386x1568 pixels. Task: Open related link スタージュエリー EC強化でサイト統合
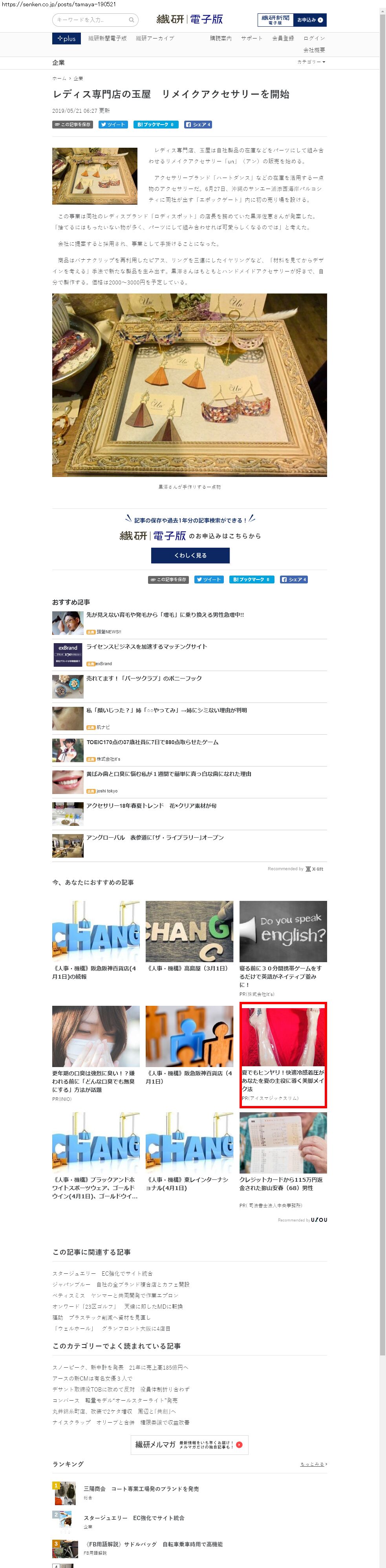pyautogui.click(x=102, y=1273)
